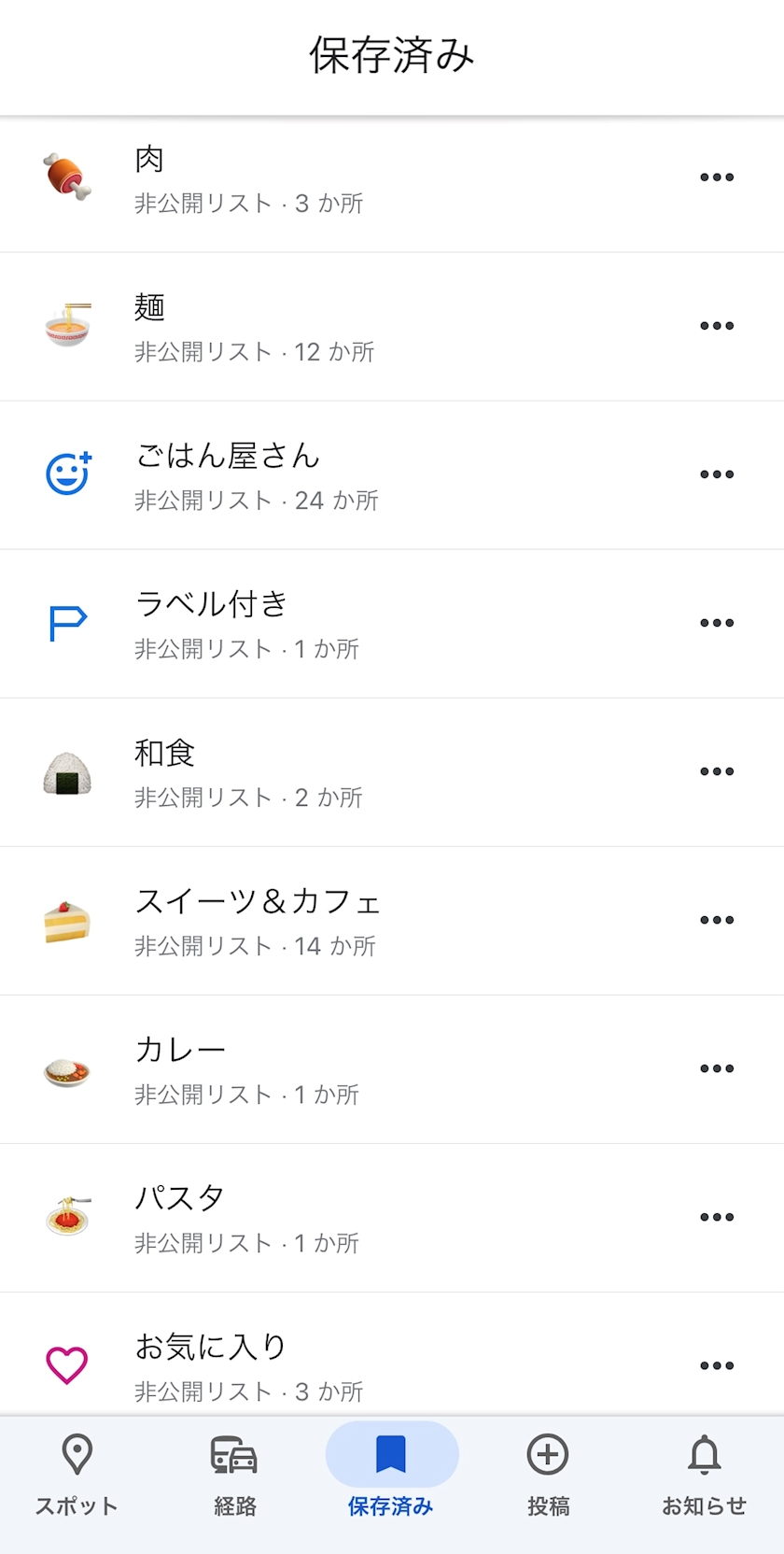Show options for スイーツ＆カフェ list
This screenshot has width=784, height=1554.
click(717, 920)
